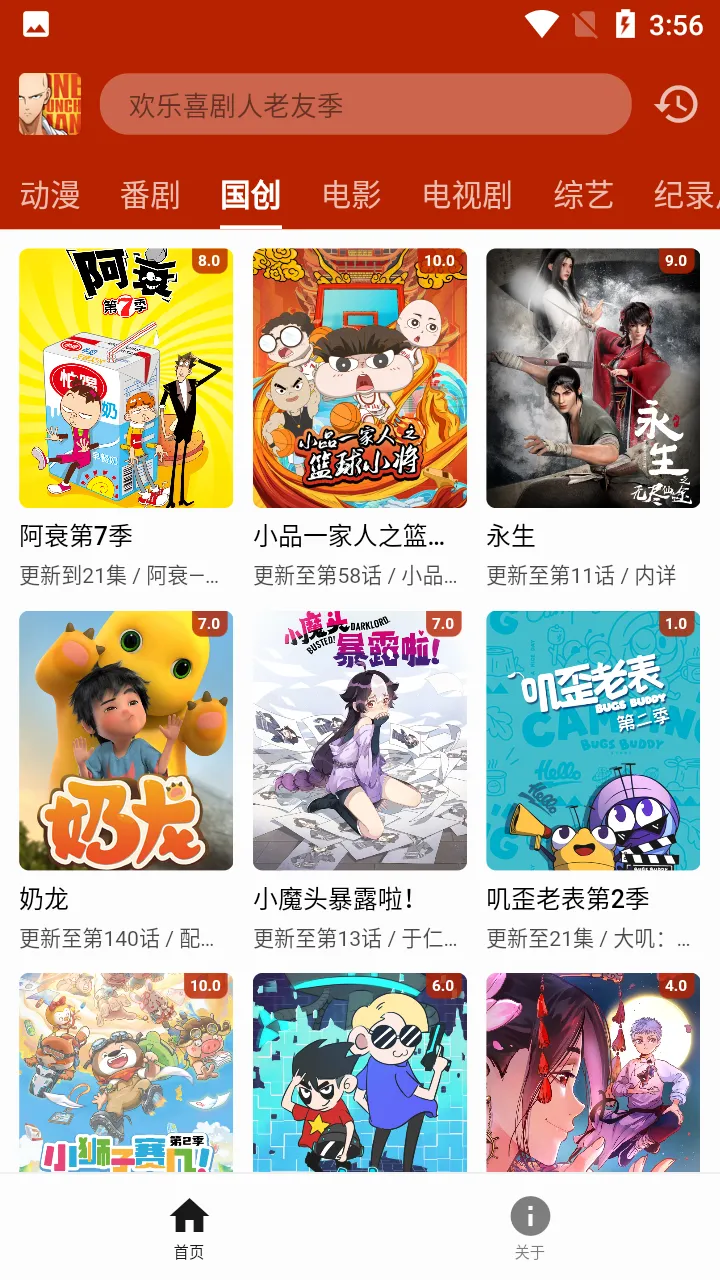The height and width of the screenshot is (1280, 720).
Task: Go to the 首页 home tab
Action: [x=189, y=1228]
